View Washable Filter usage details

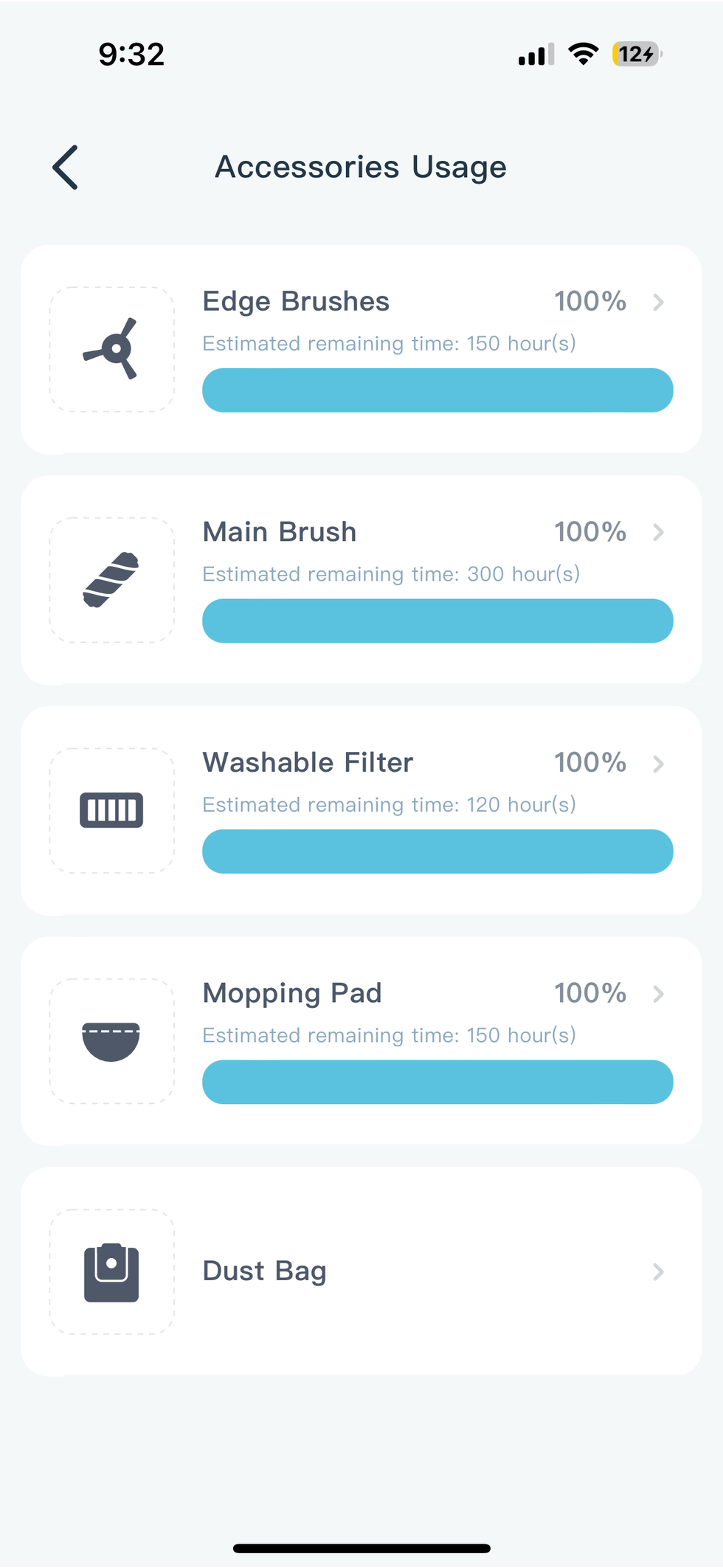(361, 810)
